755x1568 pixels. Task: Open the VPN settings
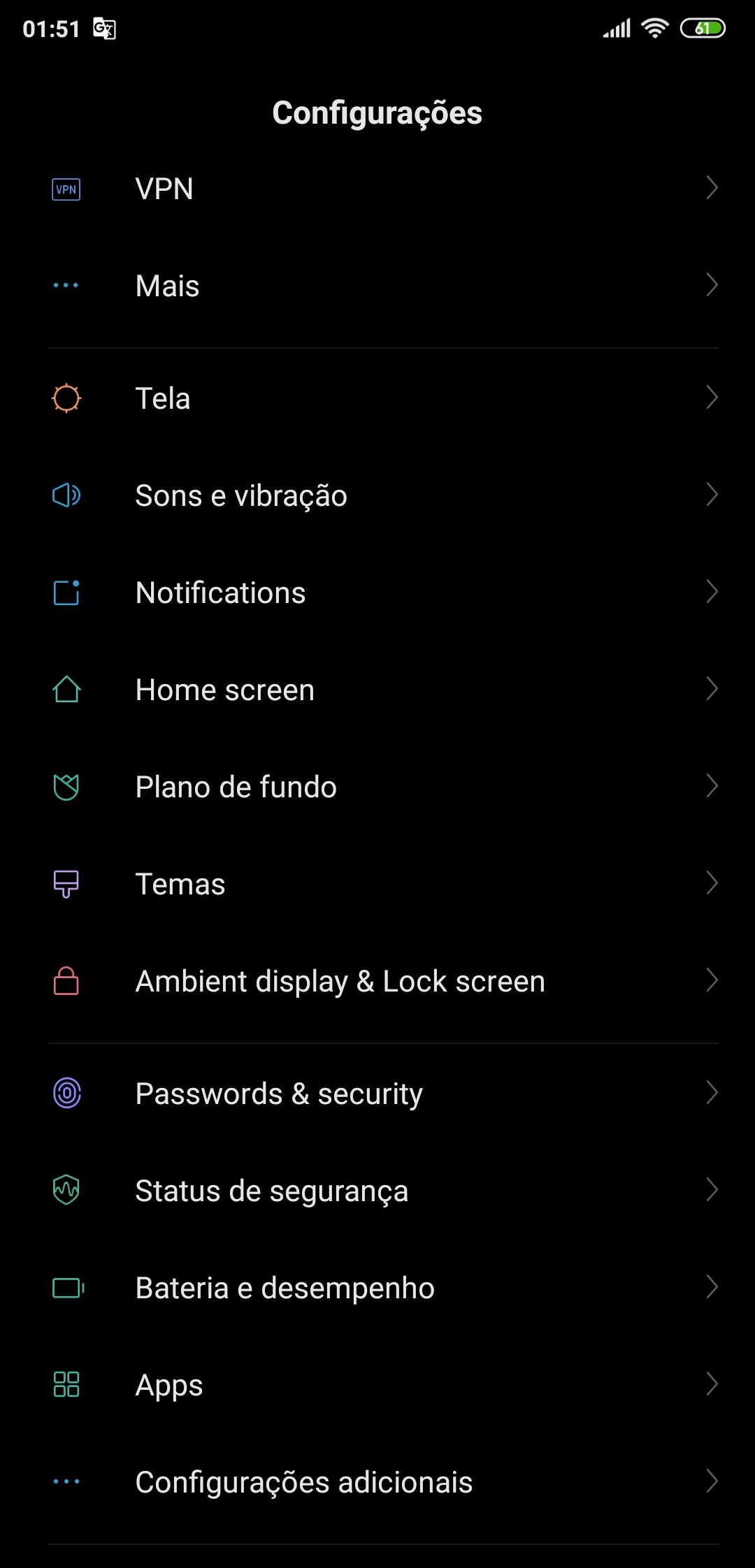(377, 189)
